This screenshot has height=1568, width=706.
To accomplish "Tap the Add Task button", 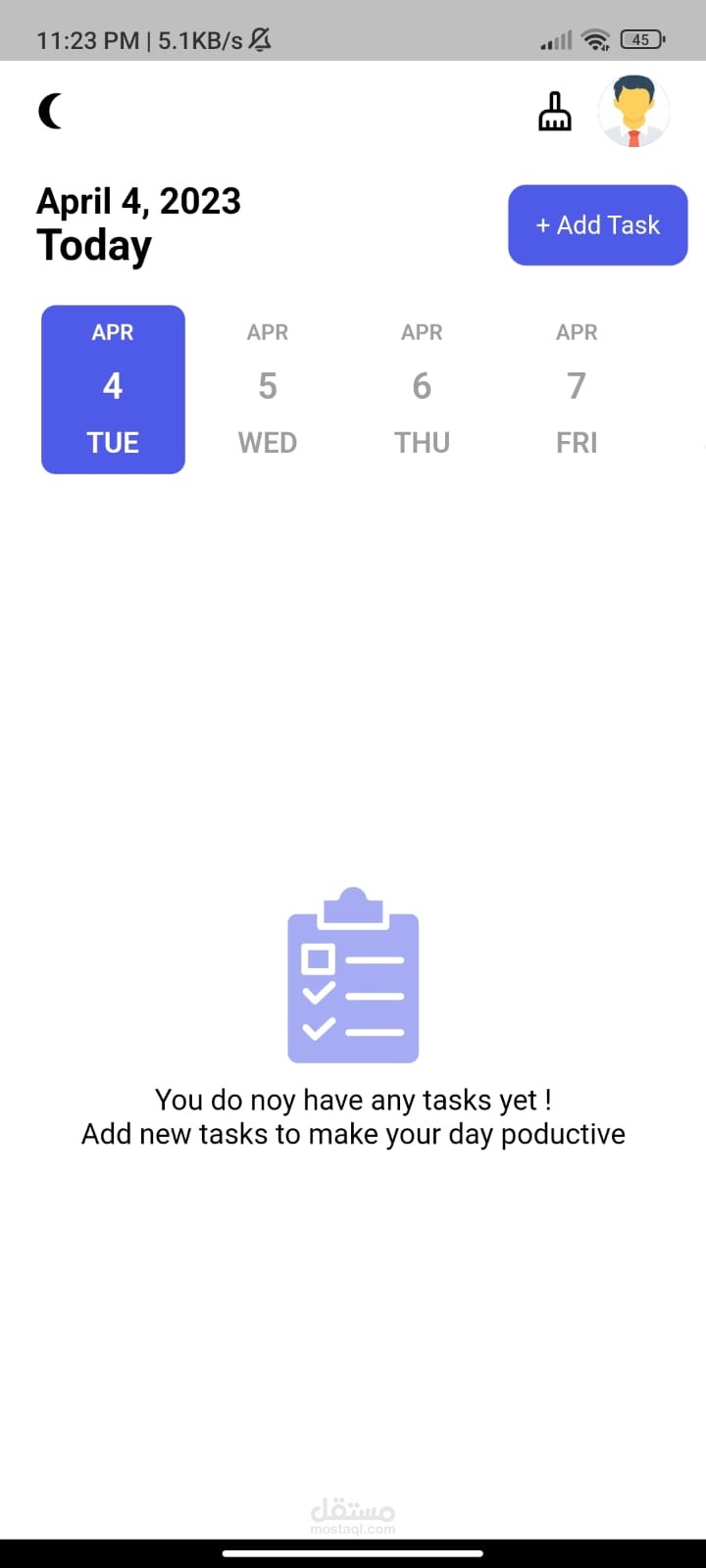I will (598, 224).
